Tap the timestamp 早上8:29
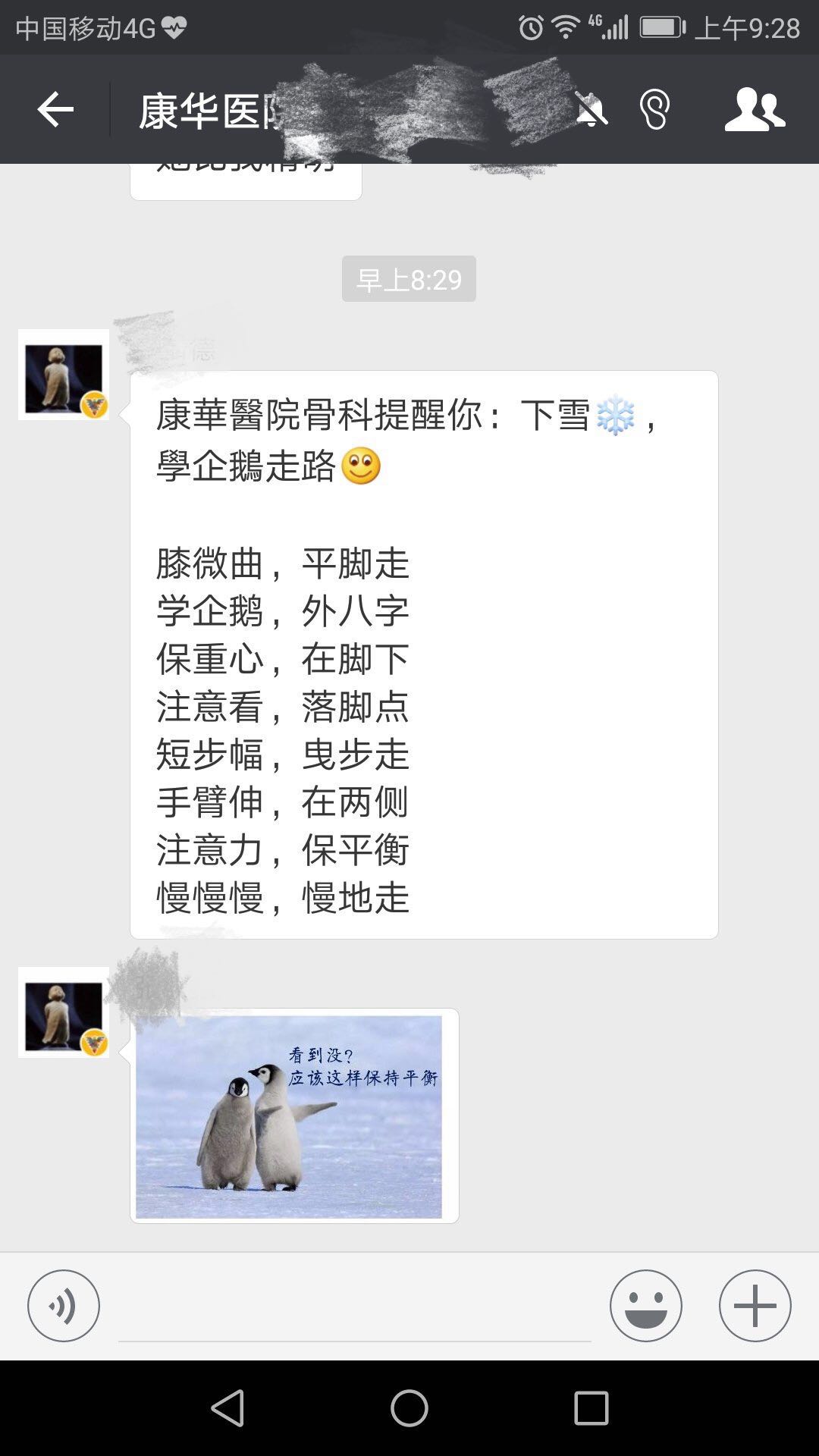 [x=408, y=278]
